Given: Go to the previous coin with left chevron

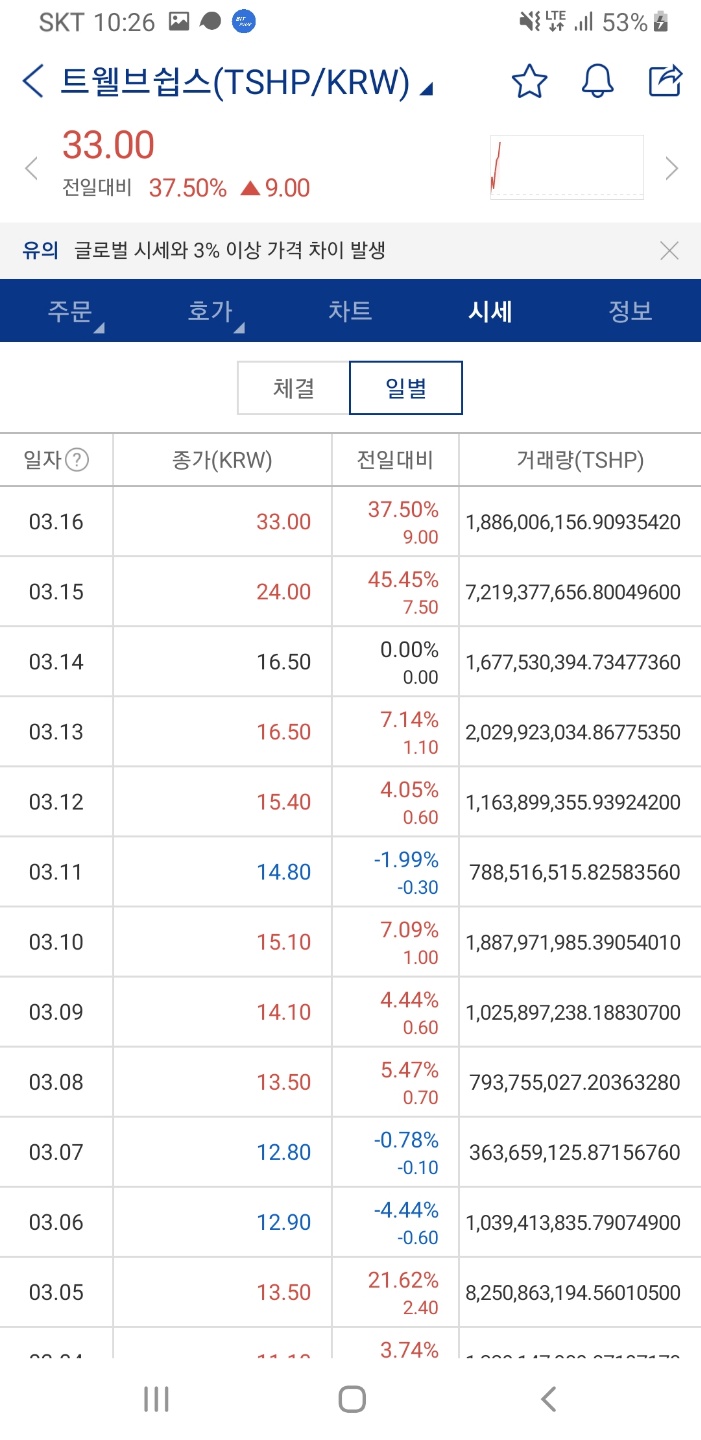Looking at the screenshot, I should pyautogui.click(x=31, y=168).
